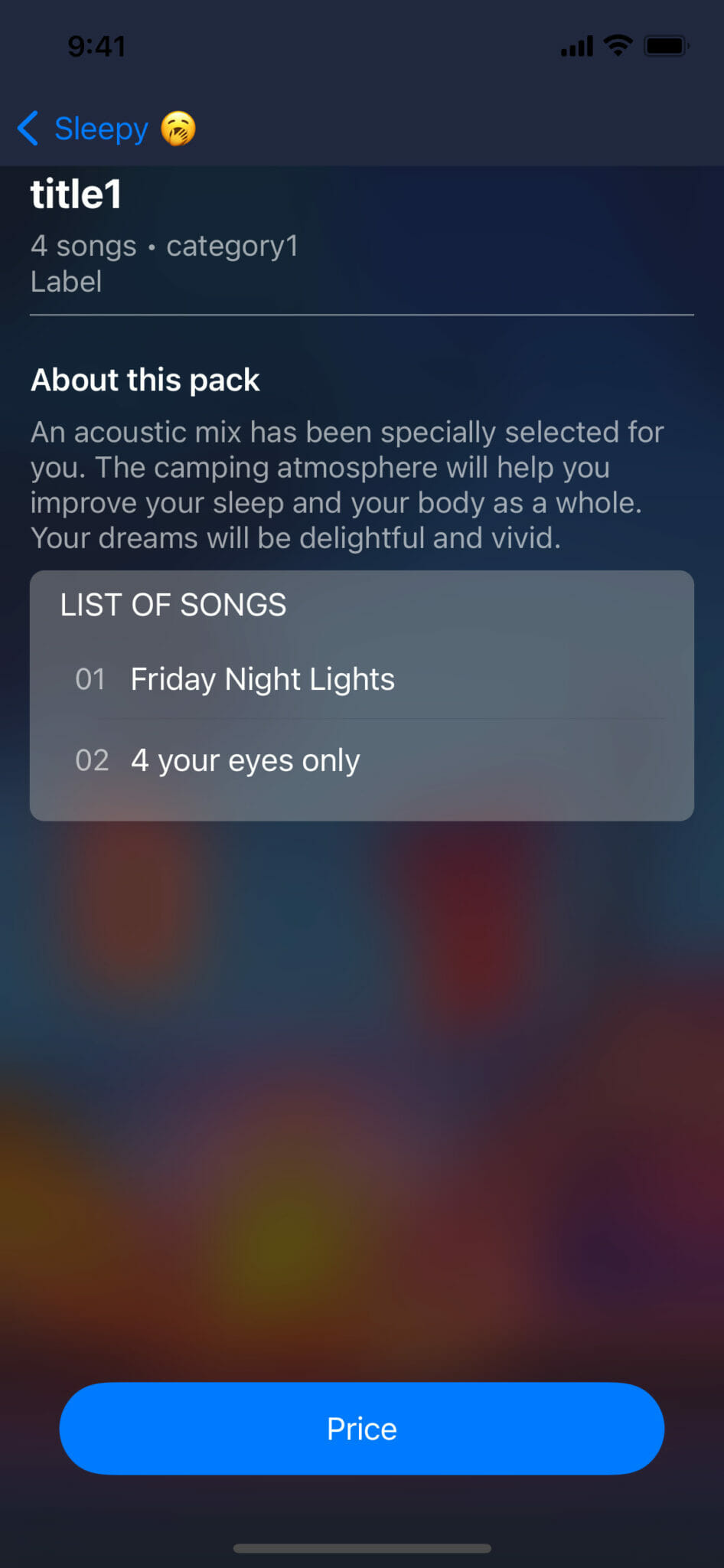Tap the pack description paragraph
This screenshot has height=1568, width=724.
347,485
